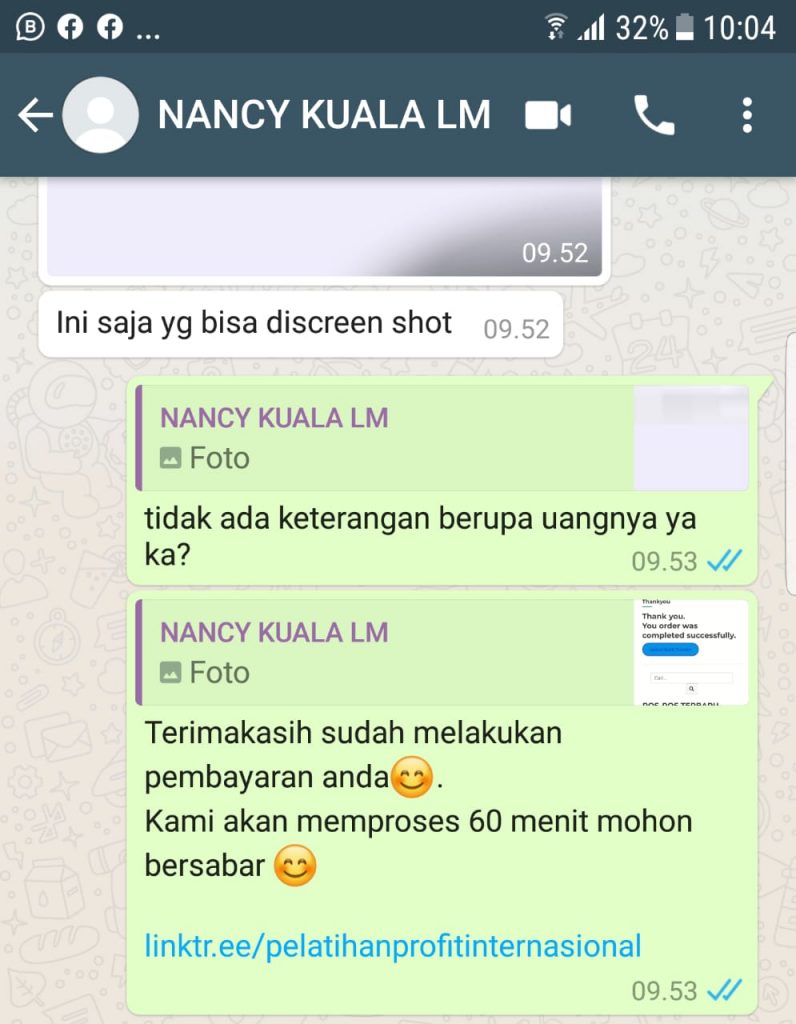This screenshot has height=1024, width=796.
Task: Go back to the chat list
Action: [35, 116]
